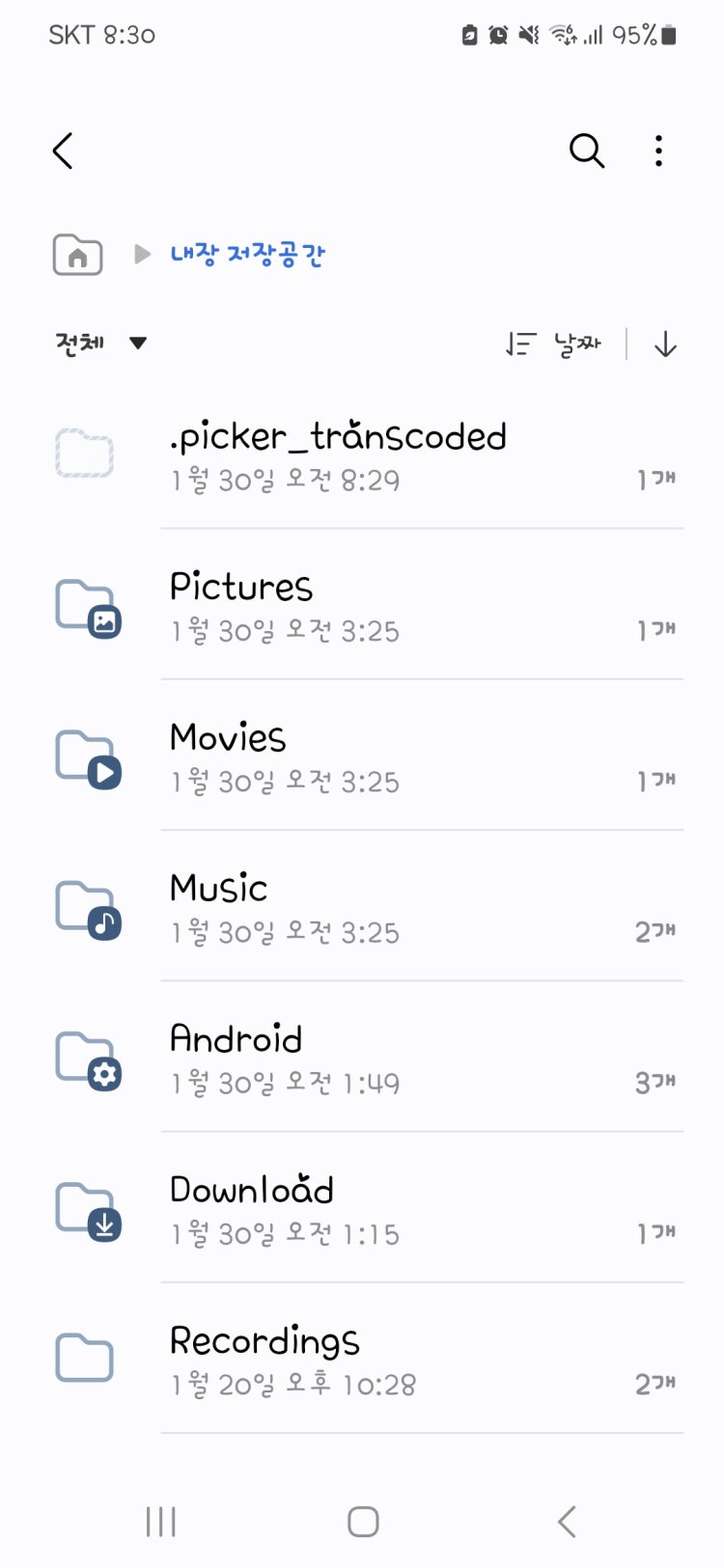
Task: Open the more options menu
Action: click(x=658, y=151)
